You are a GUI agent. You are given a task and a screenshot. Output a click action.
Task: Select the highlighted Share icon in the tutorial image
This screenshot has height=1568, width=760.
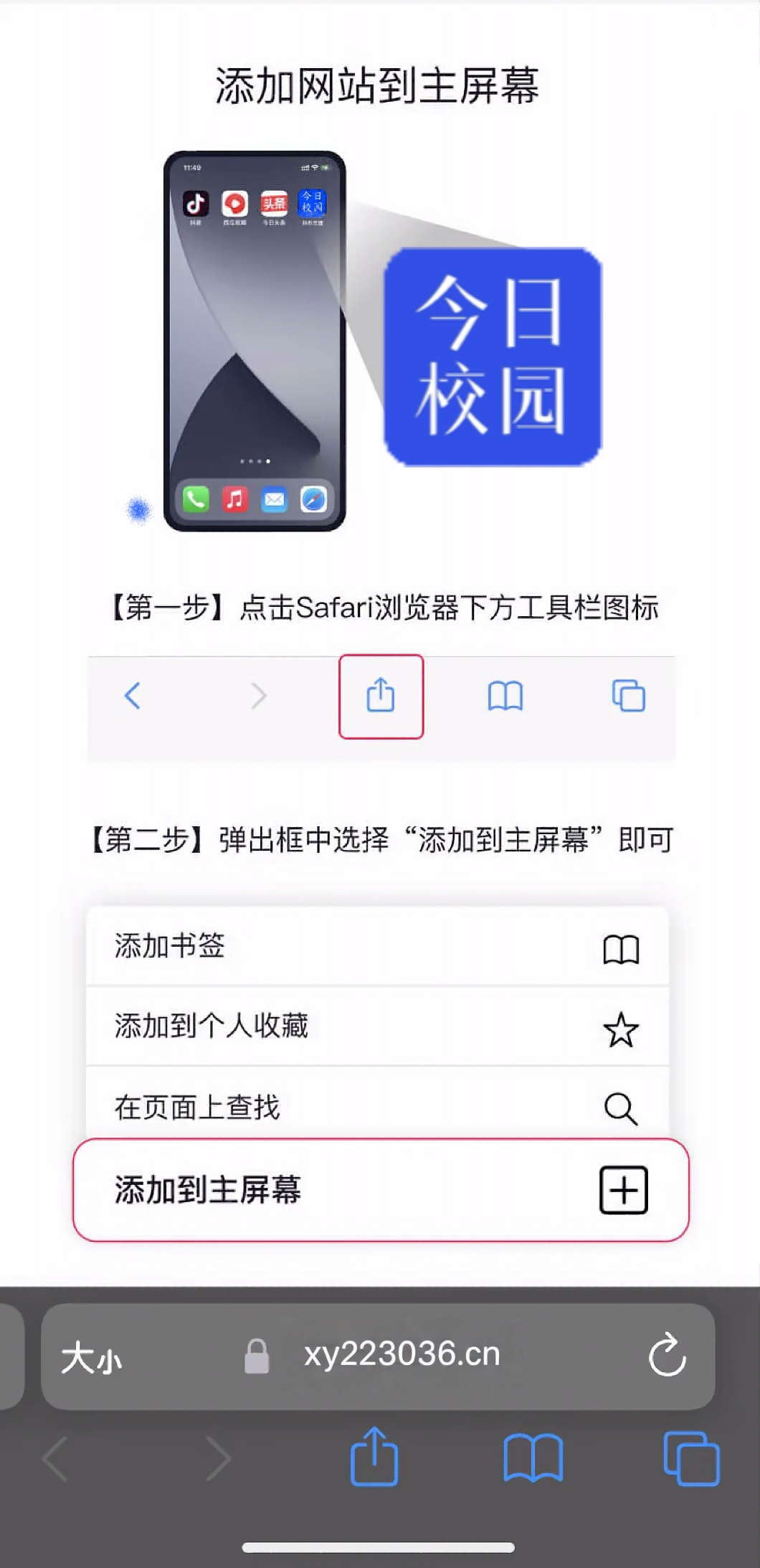(x=381, y=695)
